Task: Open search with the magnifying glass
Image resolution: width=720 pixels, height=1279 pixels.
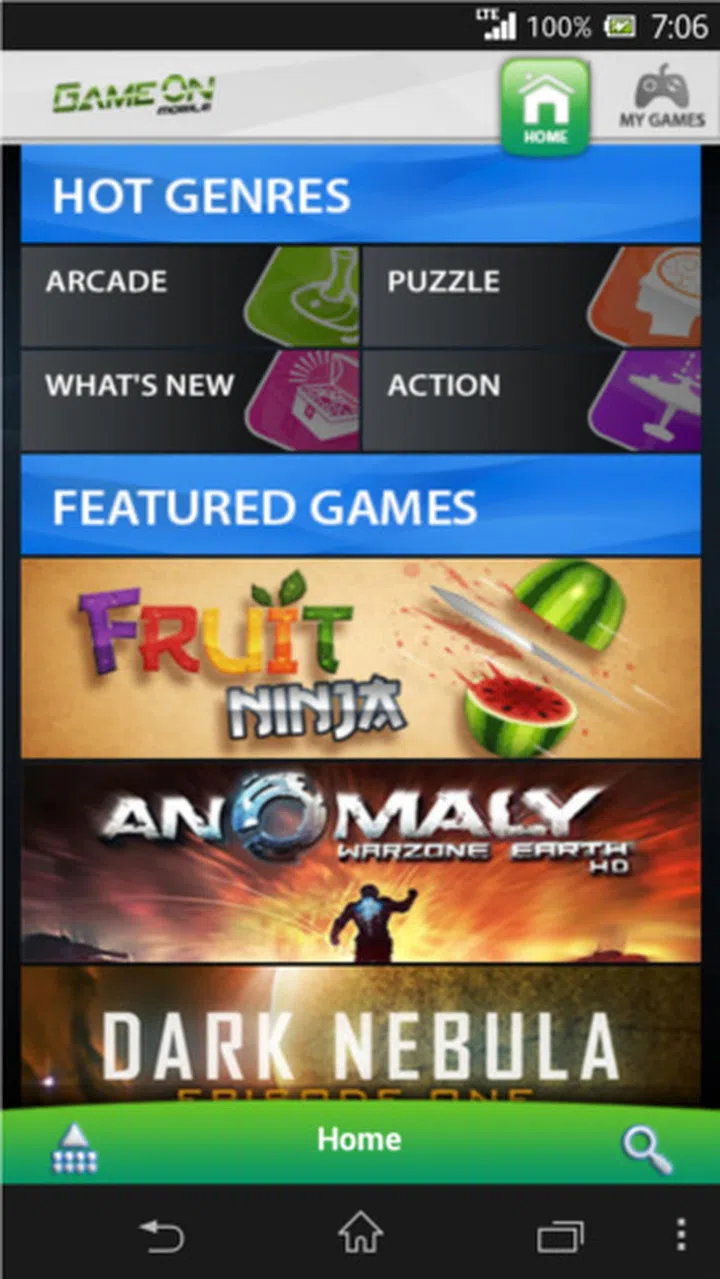Action: point(645,1148)
